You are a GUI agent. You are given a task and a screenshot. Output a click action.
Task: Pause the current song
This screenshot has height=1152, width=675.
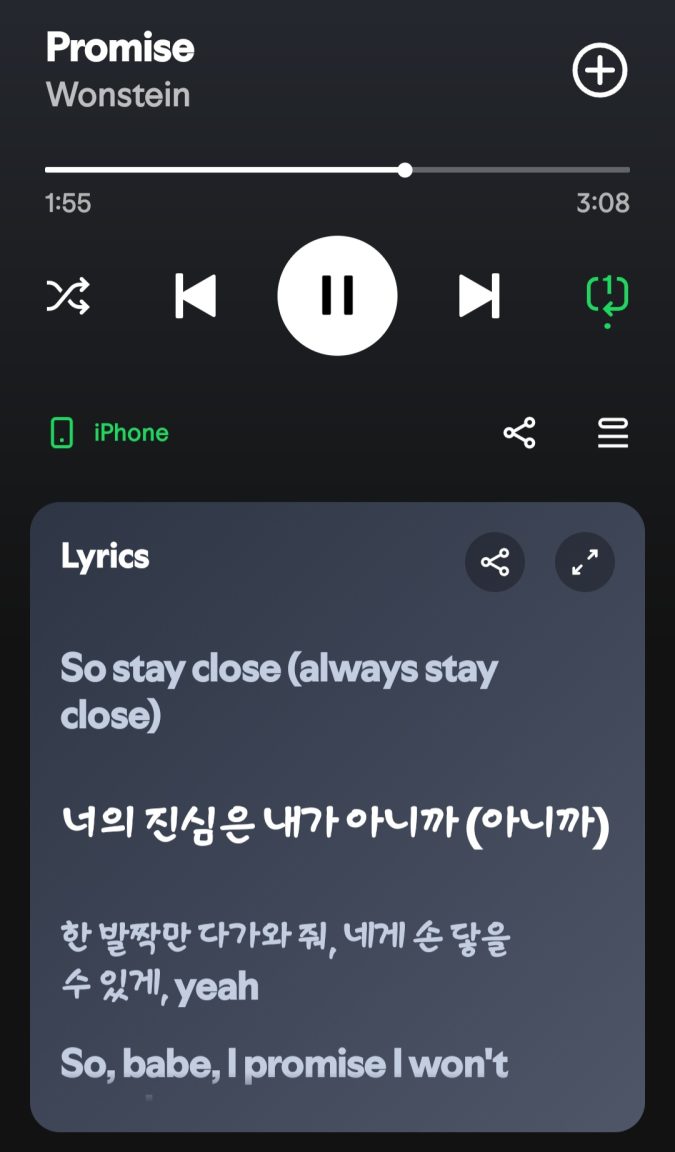337,296
